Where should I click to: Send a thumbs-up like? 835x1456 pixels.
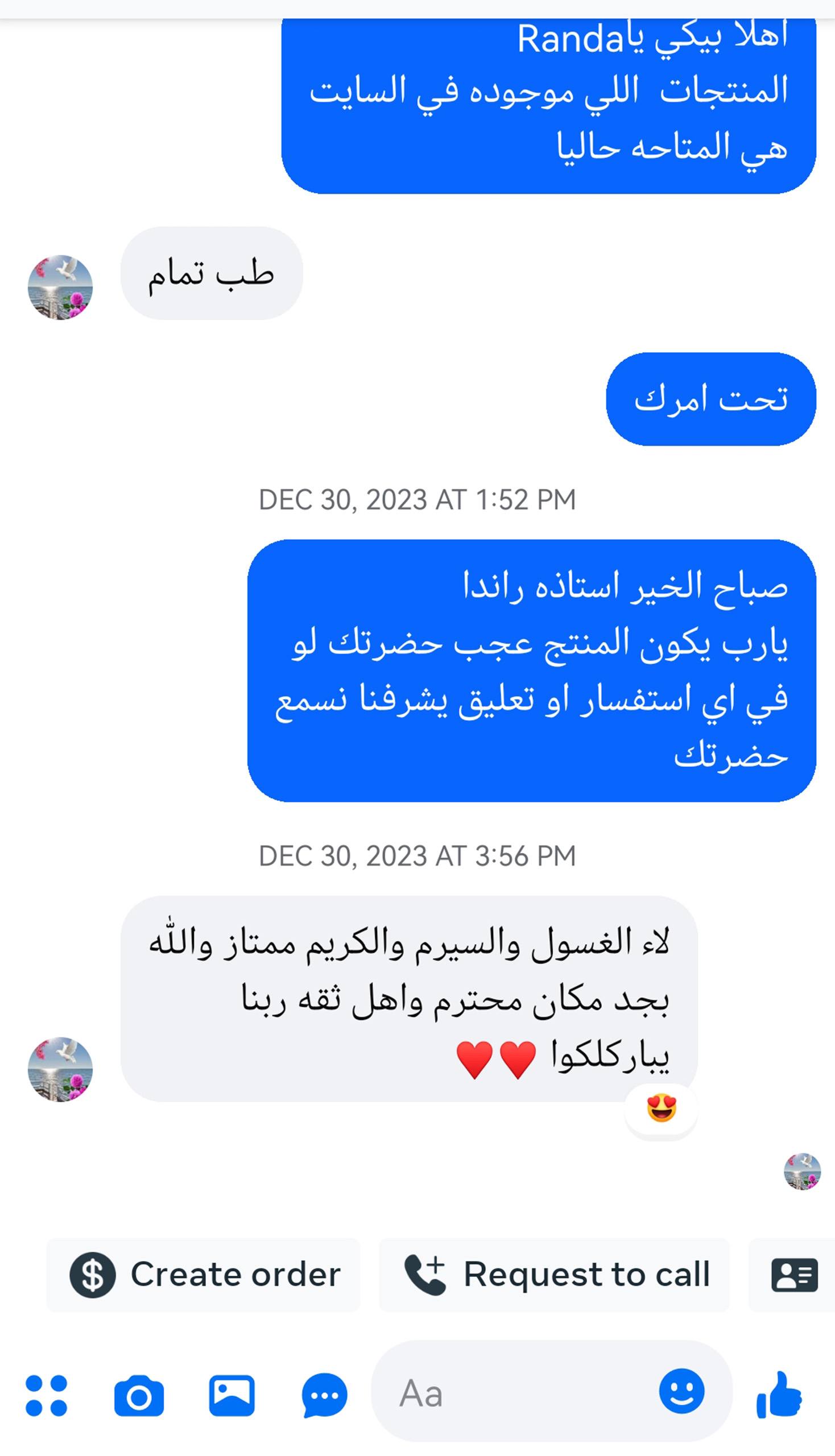[779, 1394]
